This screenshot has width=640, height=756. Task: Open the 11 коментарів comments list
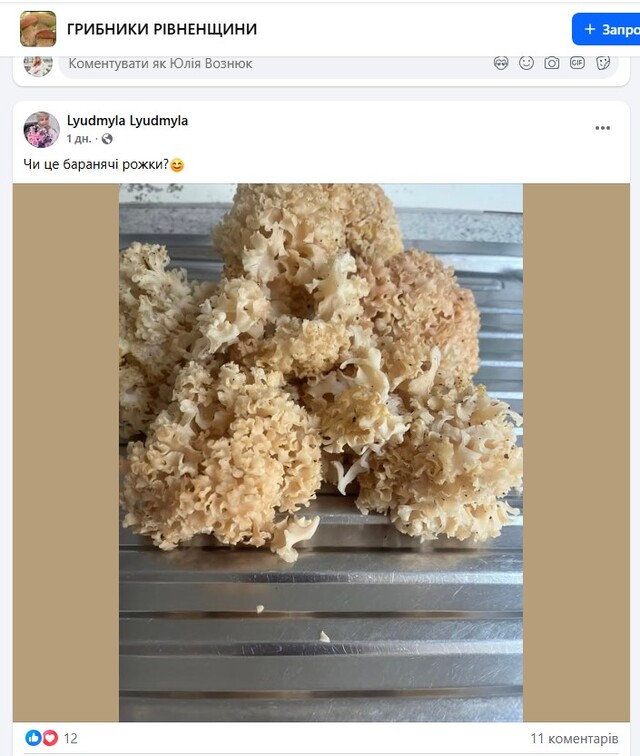[x=574, y=738]
